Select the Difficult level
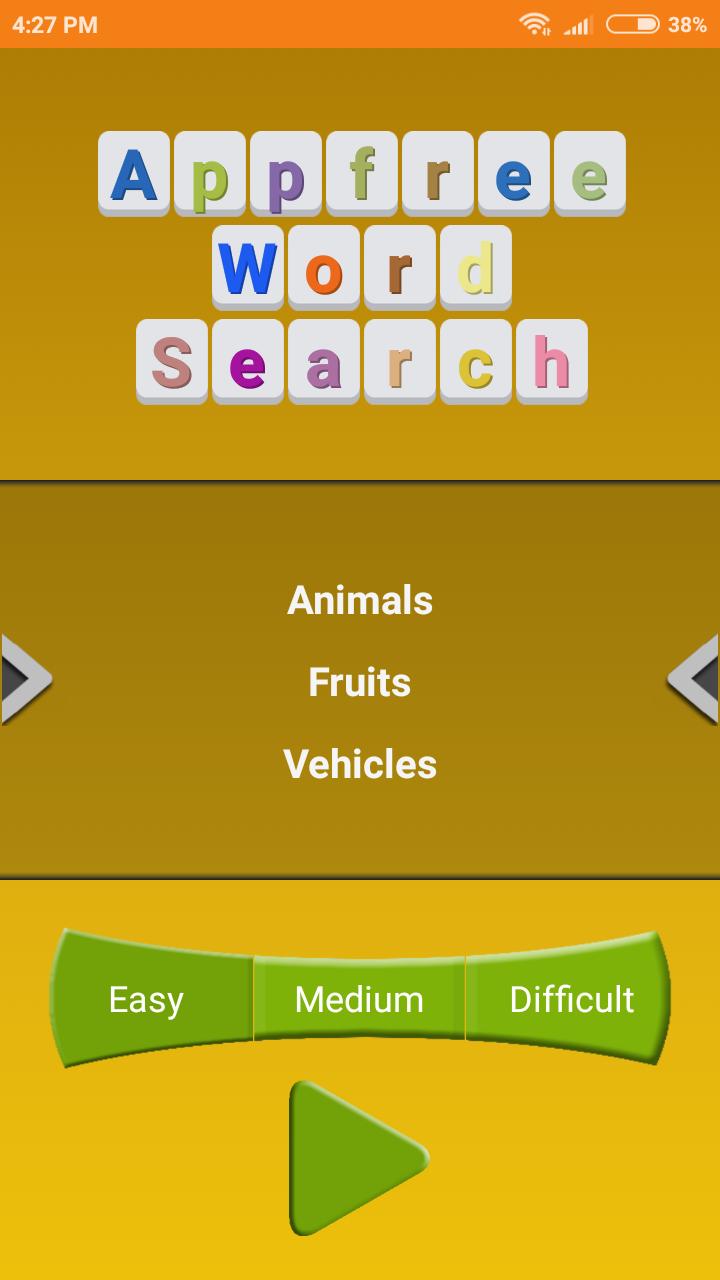This screenshot has height=1280, width=720. pos(571,999)
